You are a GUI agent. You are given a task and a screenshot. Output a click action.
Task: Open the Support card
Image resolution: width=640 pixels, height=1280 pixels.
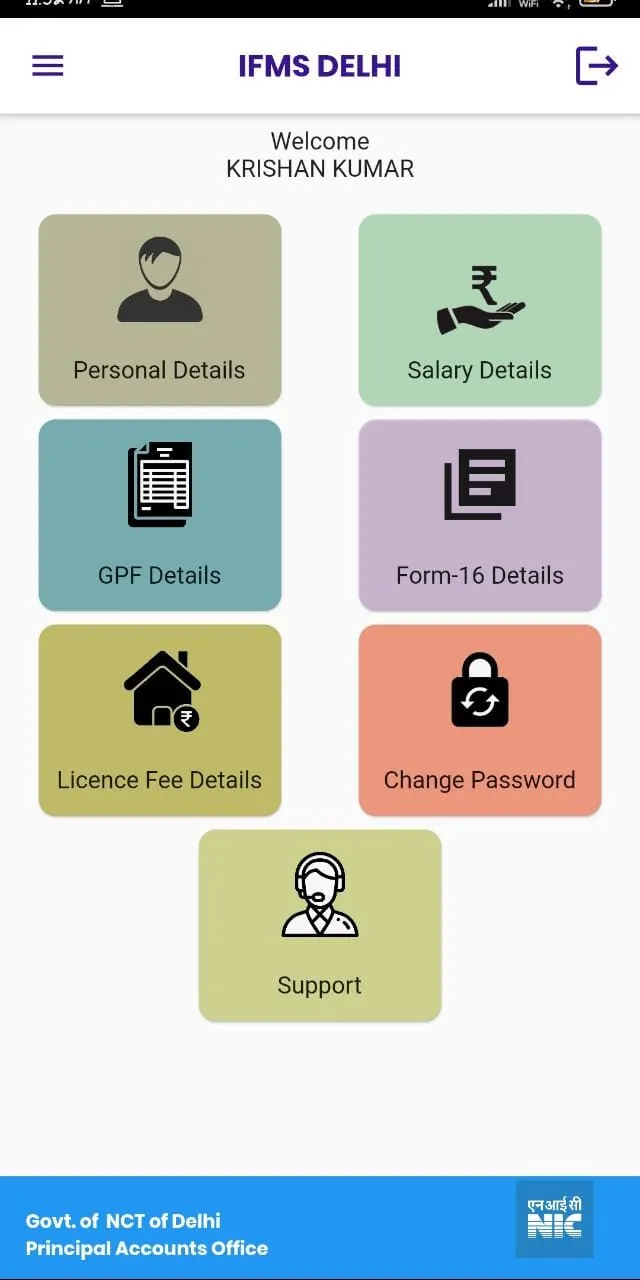(320, 925)
